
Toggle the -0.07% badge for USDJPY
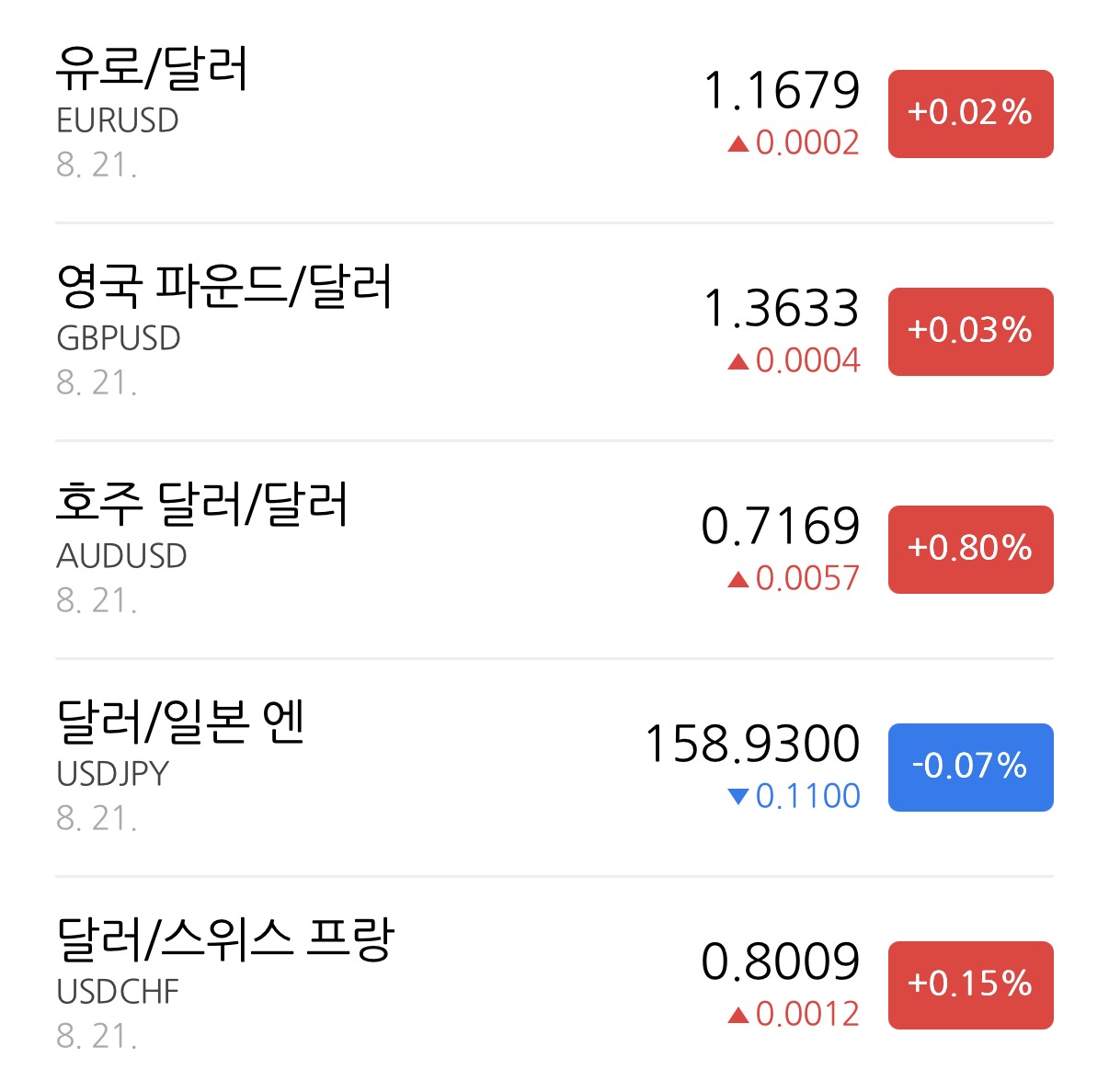(x=970, y=768)
